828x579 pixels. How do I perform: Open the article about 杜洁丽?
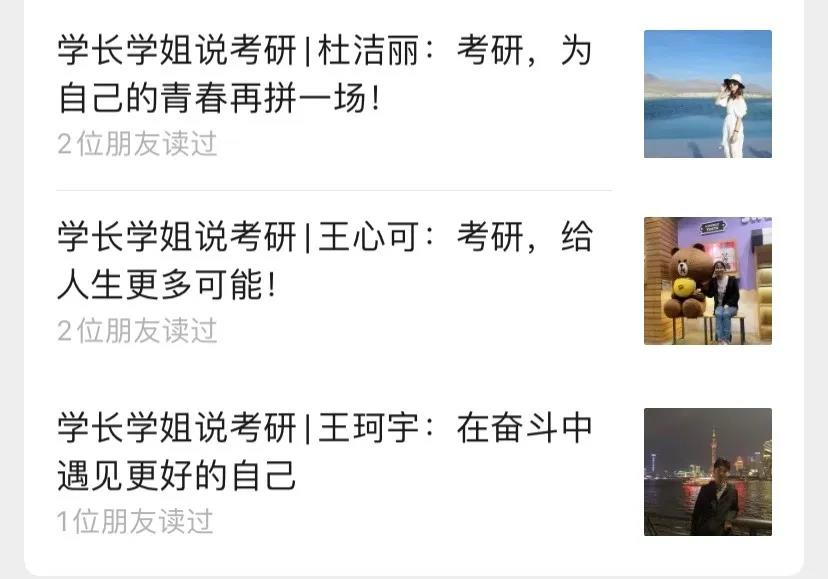pos(325,75)
